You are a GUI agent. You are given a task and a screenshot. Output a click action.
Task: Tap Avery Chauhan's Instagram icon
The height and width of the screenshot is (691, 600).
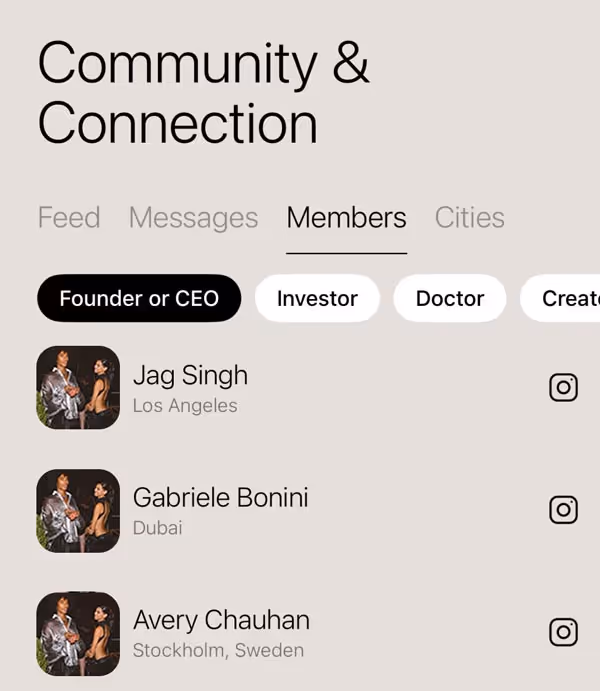tap(563, 632)
